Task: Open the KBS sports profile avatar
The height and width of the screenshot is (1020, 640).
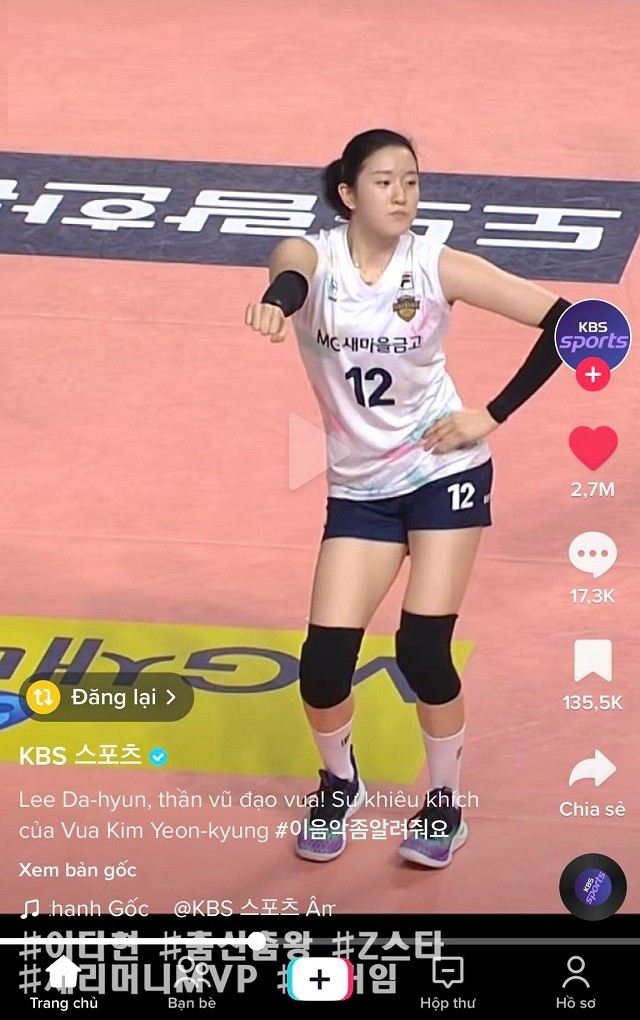Action: [x=593, y=336]
